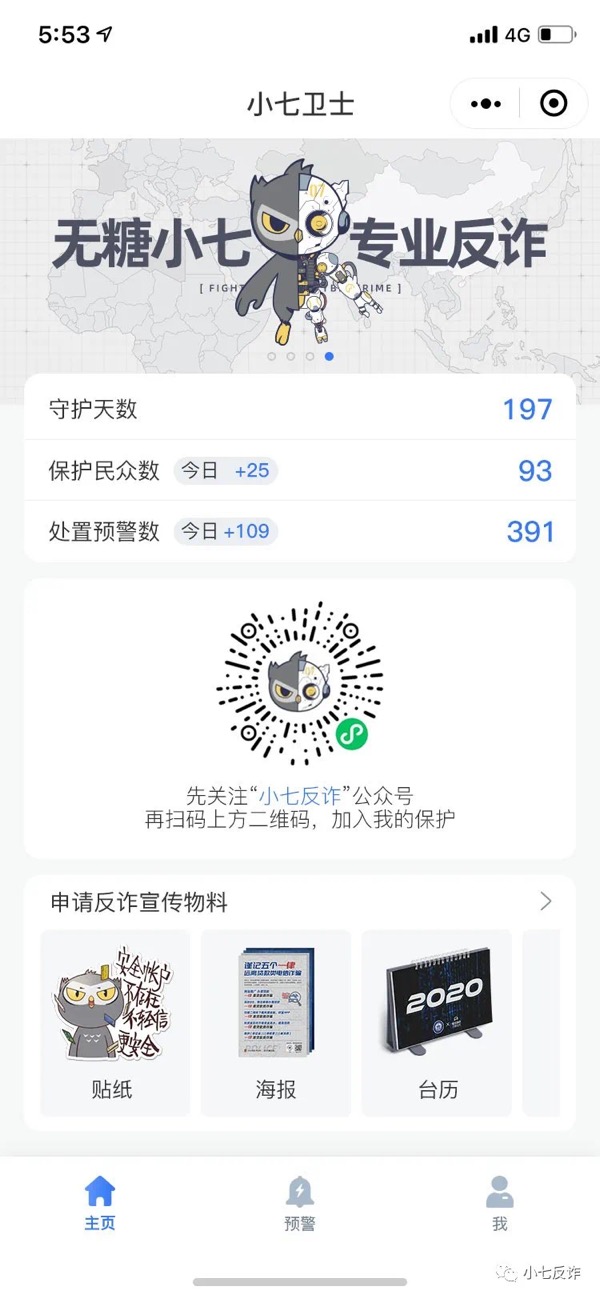Switch to the 主页 tab
The width and height of the screenshot is (600, 1299).
tap(100, 1203)
